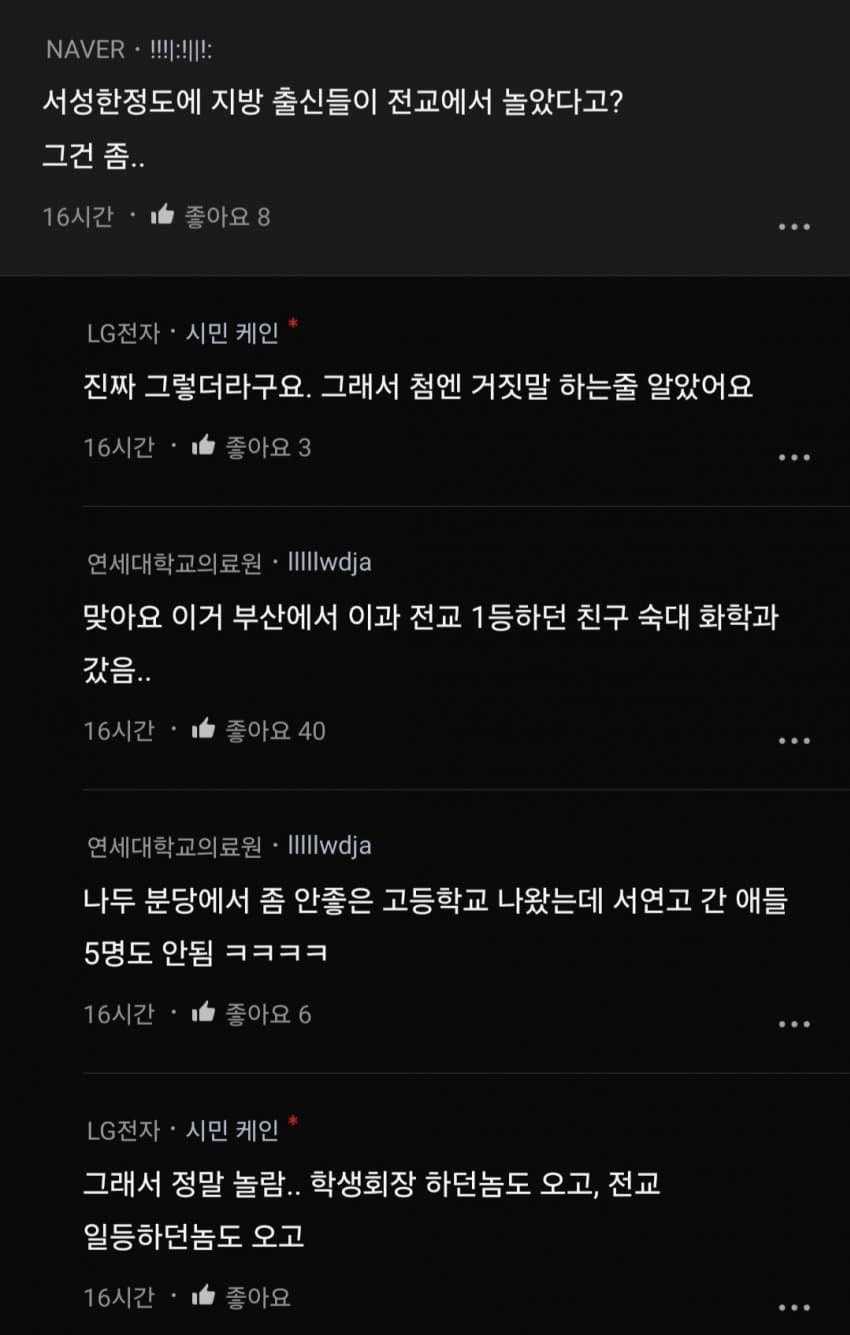The image size is (850, 1335).
Task: Like the reply about 부산 이과 전교 1등
Action: tap(204, 731)
